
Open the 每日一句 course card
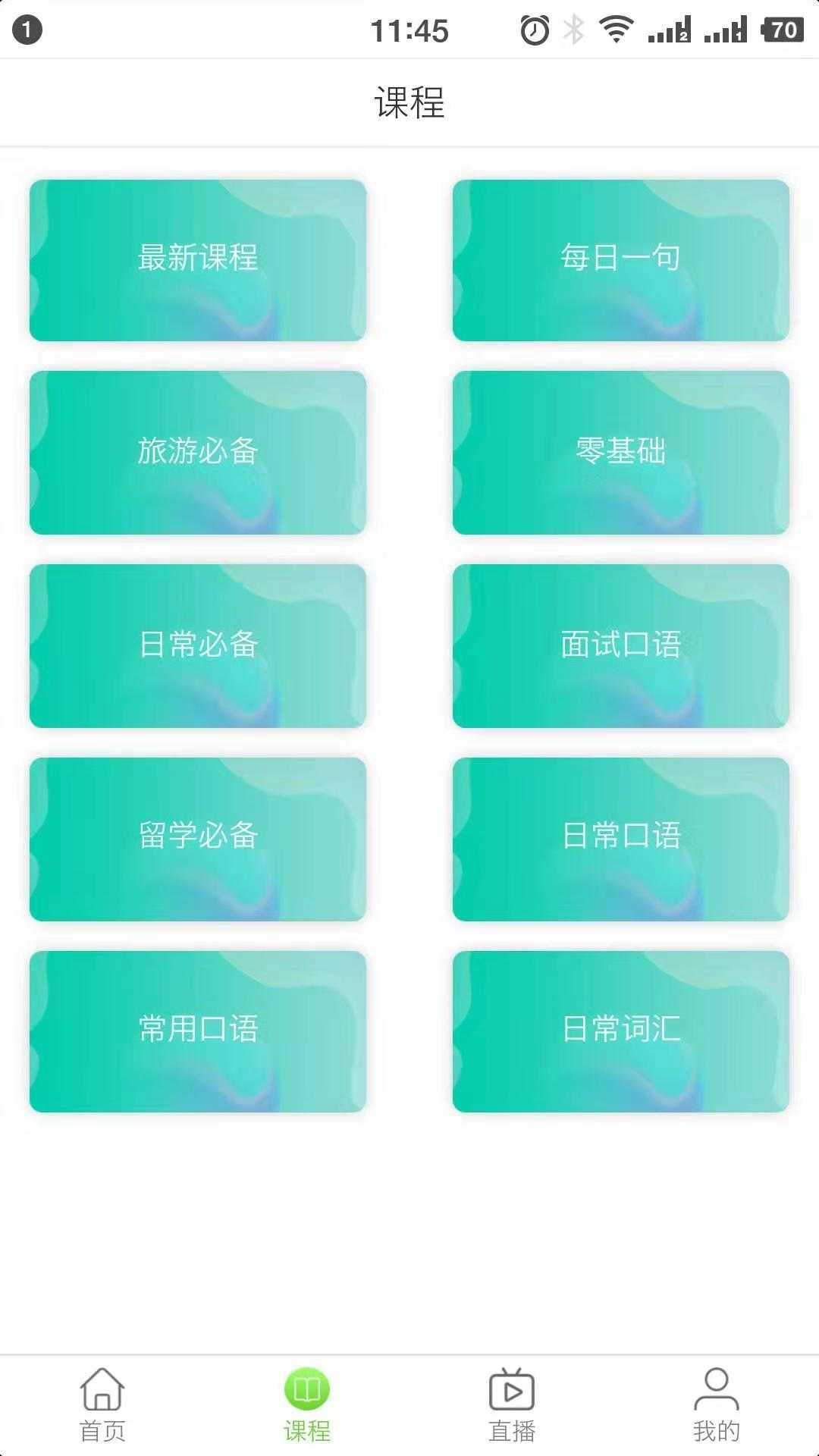[x=620, y=258]
